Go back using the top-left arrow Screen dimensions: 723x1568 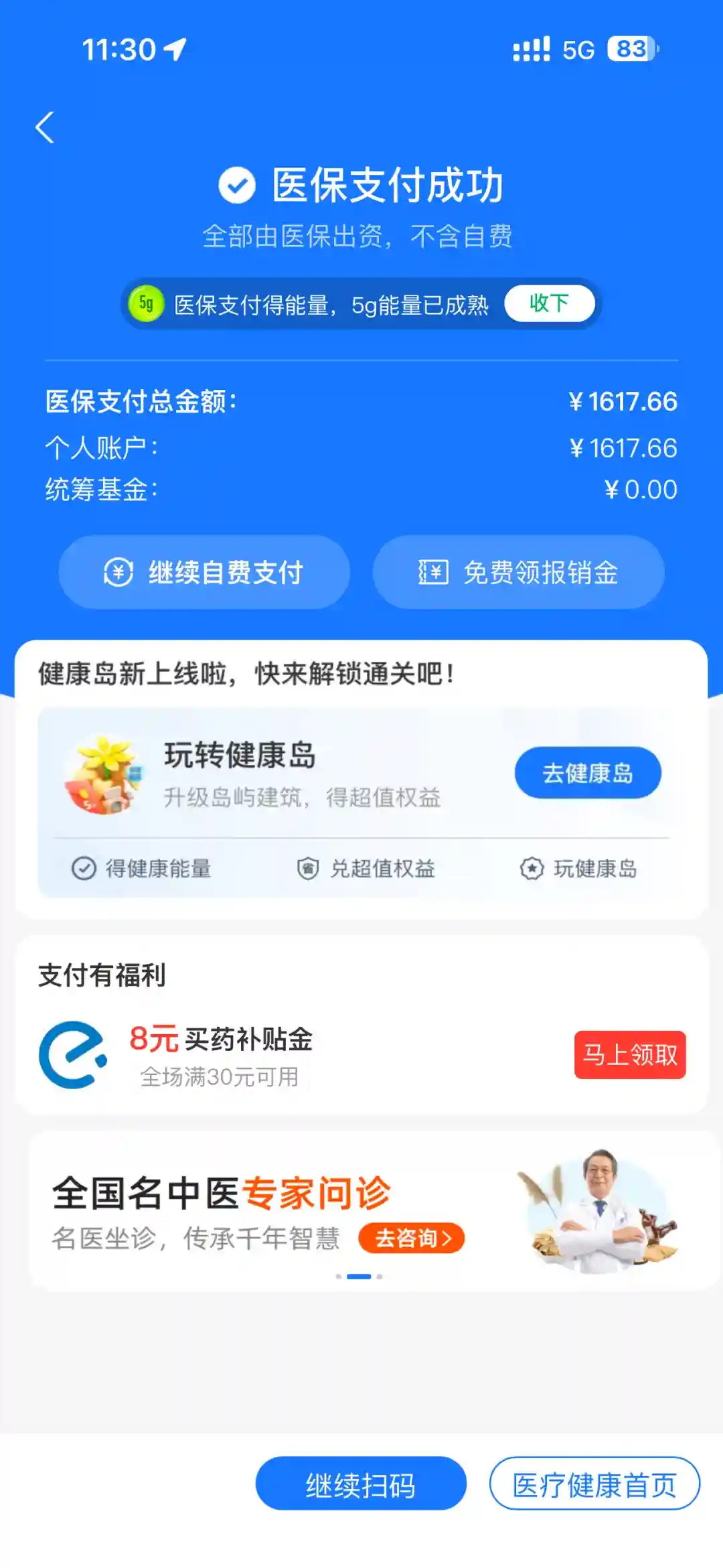point(45,127)
